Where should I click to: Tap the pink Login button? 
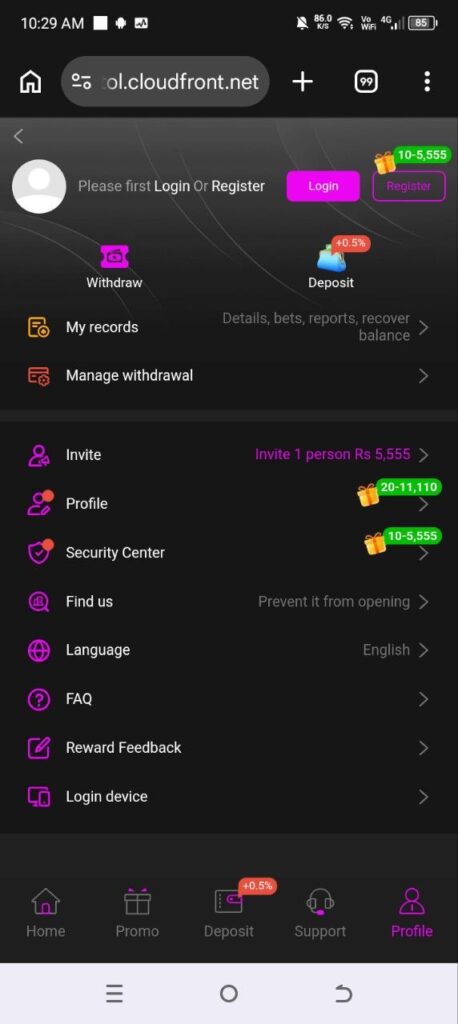pyautogui.click(x=323, y=186)
